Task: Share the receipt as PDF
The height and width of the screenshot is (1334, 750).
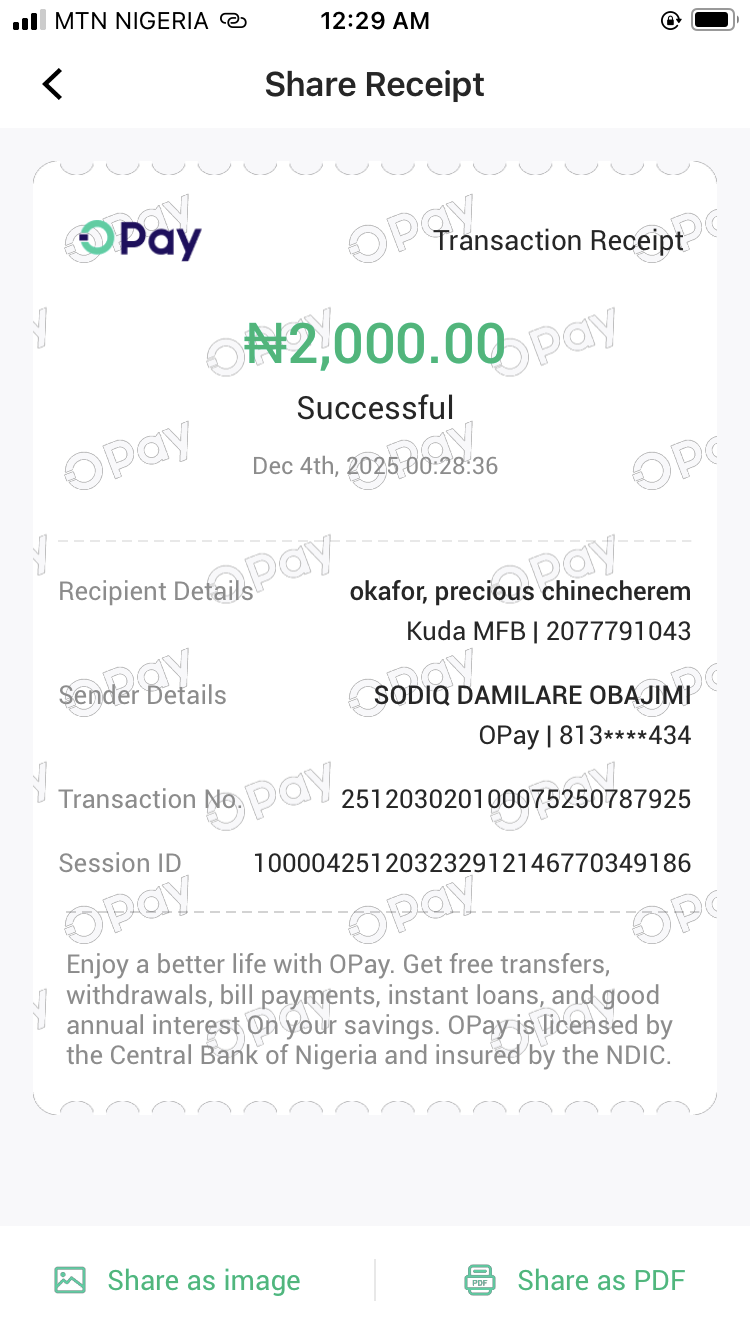Action: pos(575,1280)
